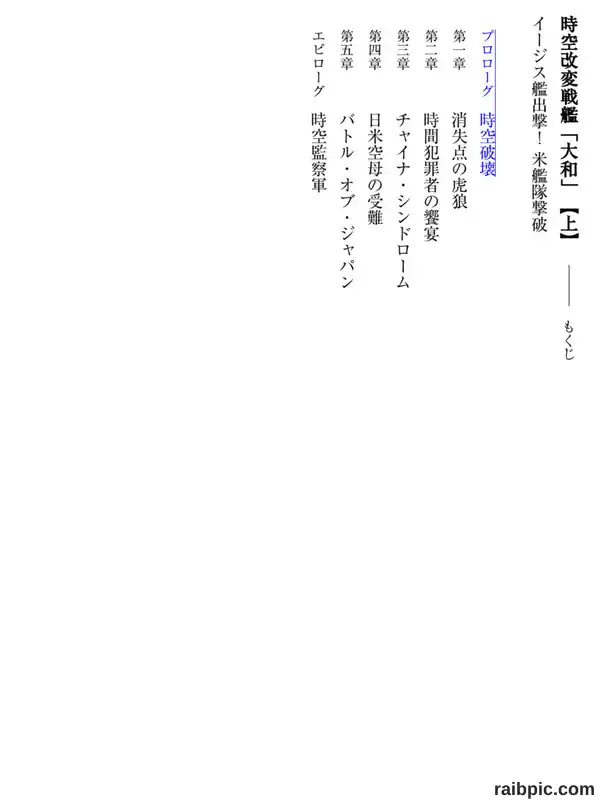Open the プロローグ 時空破壊 chapter link
Viewport: 600px width, 800px height.
click(488, 104)
